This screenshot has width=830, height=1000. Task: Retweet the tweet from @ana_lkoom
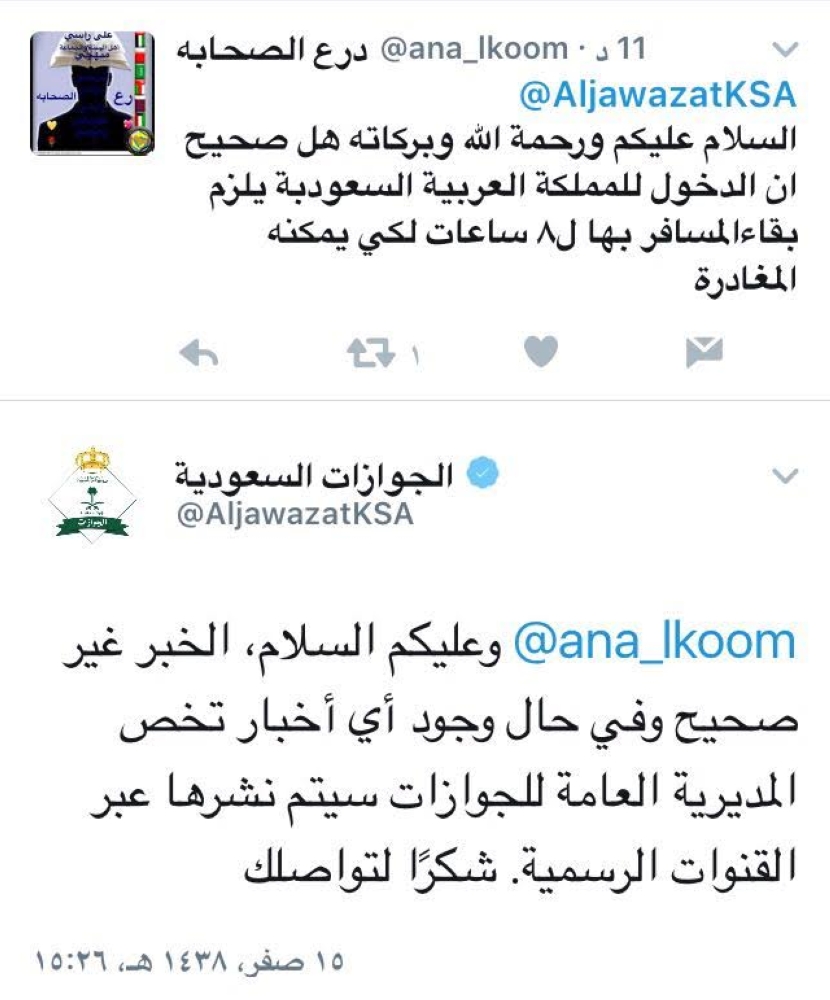367,351
